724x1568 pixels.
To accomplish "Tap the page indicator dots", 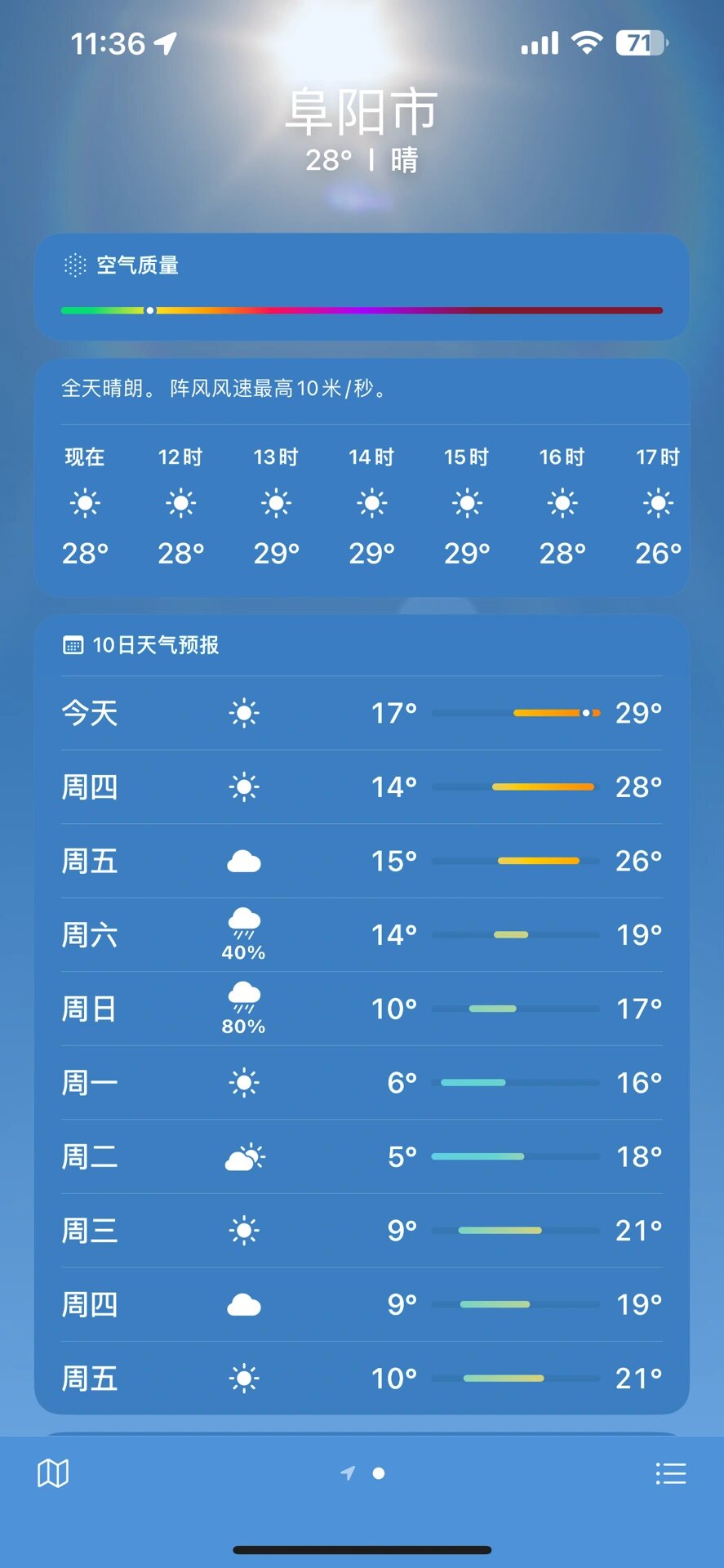I will click(x=363, y=1473).
